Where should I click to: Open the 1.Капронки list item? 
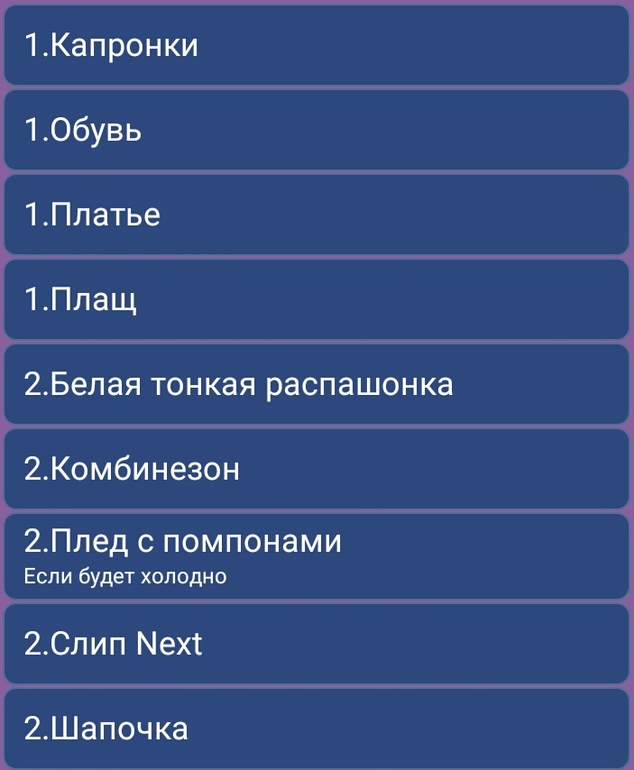point(316,46)
